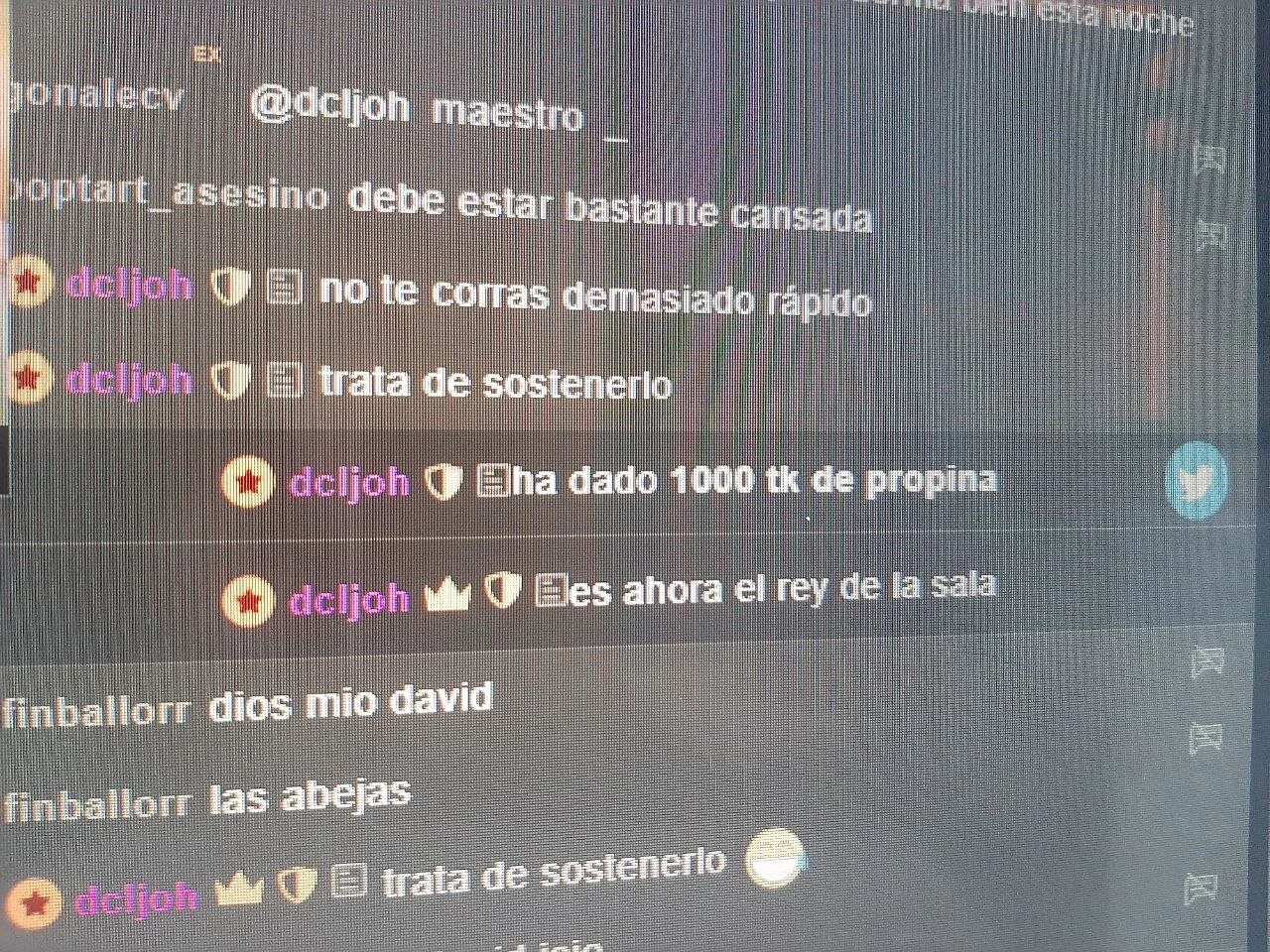Share the 1000 tk tip on Twitter
Screen dimensions: 1270x952
(x=1196, y=481)
